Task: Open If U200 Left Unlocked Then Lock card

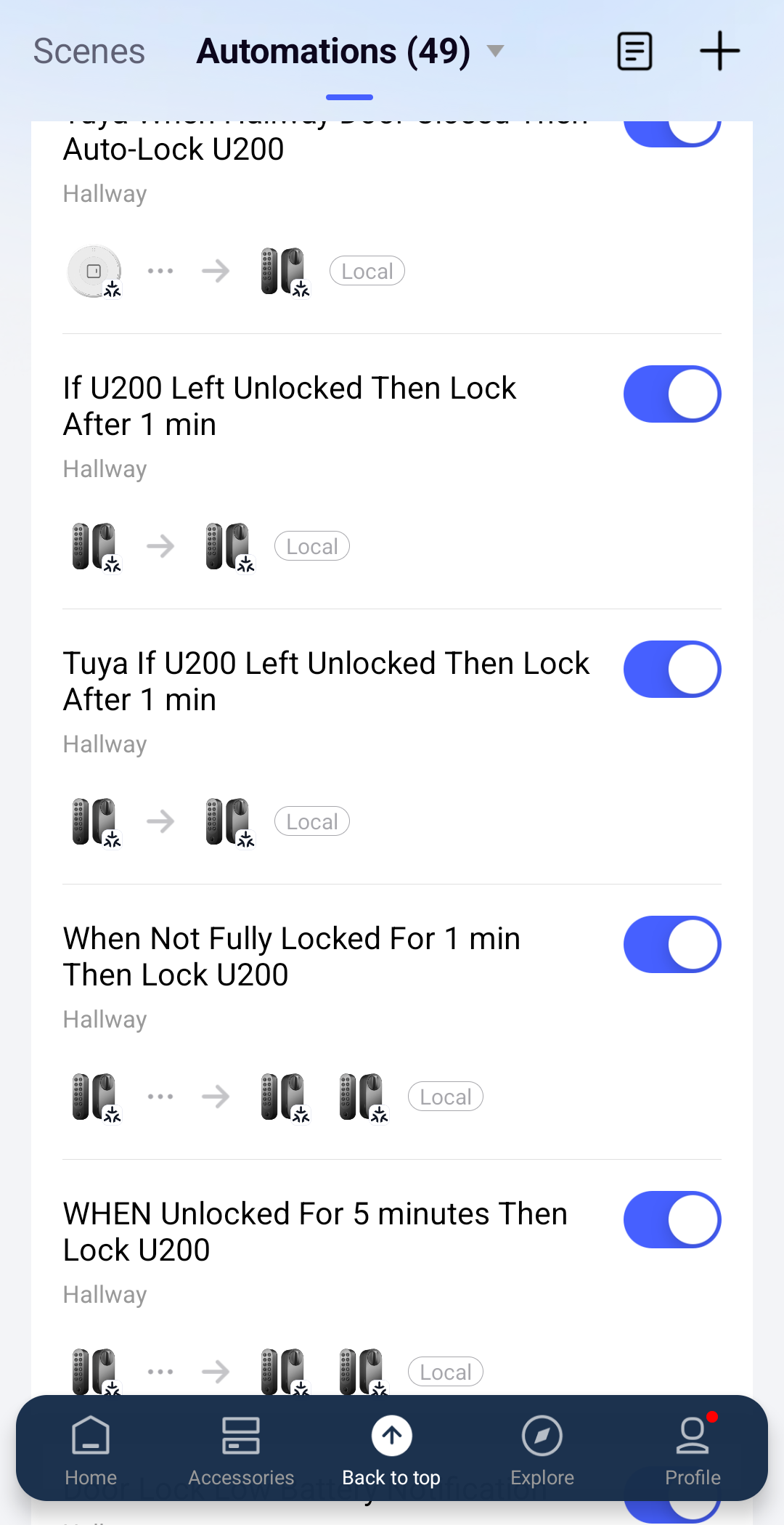Action: [327, 472]
